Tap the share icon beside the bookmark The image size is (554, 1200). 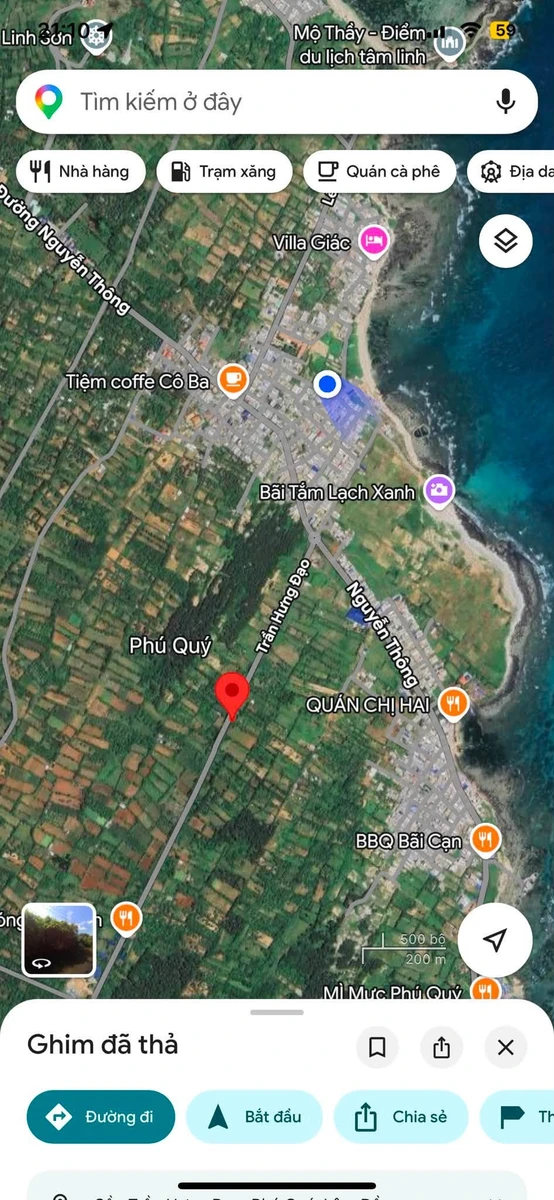(442, 1047)
